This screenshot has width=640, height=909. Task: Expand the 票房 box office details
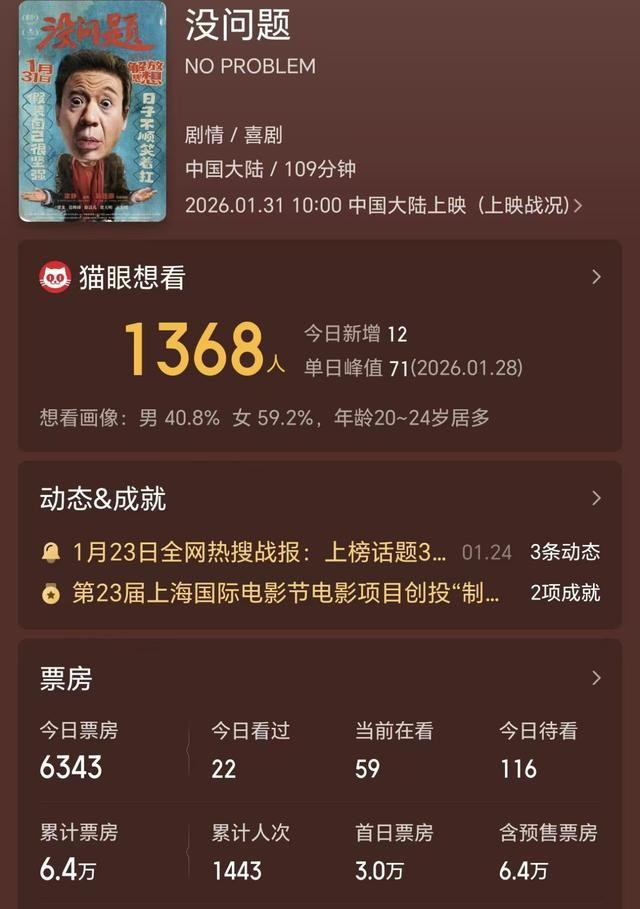point(596,678)
